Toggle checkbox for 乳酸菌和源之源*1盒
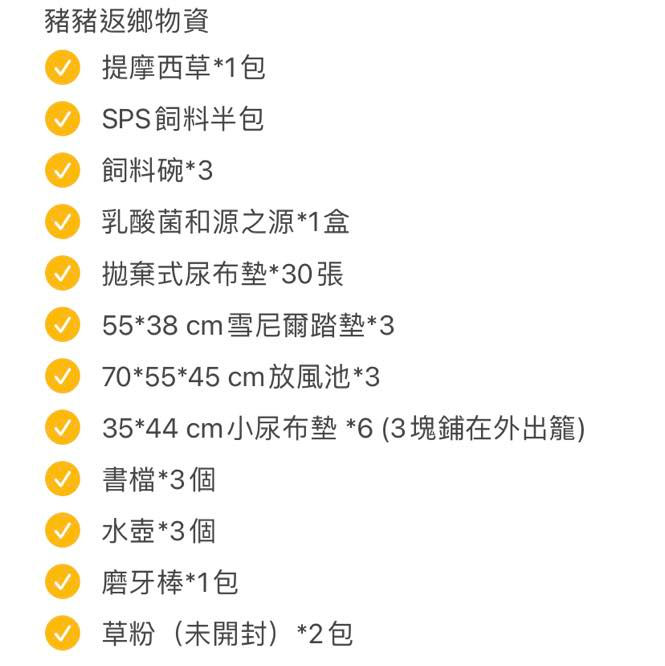 click(62, 222)
